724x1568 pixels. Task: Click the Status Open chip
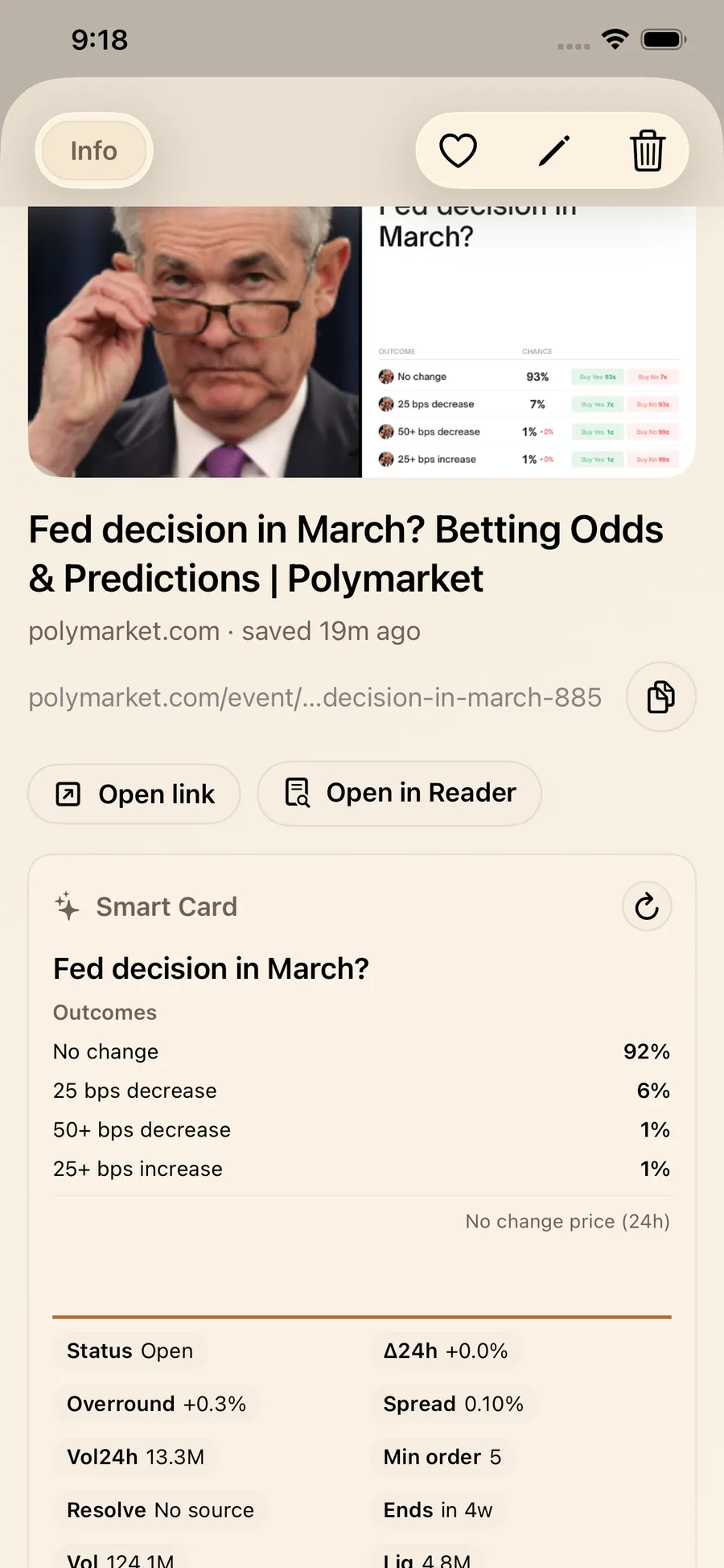click(x=130, y=1351)
